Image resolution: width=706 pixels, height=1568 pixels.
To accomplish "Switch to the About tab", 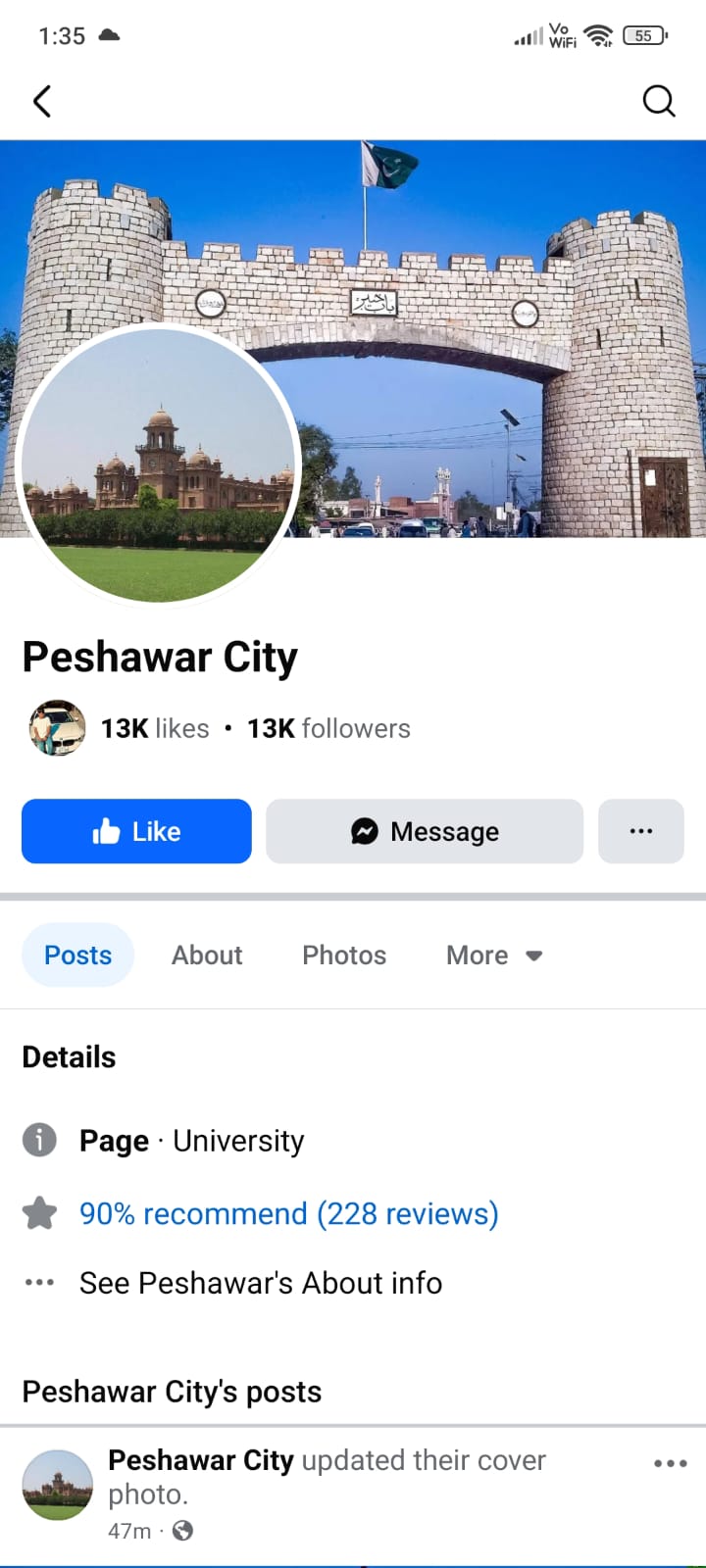I will pyautogui.click(x=206, y=955).
